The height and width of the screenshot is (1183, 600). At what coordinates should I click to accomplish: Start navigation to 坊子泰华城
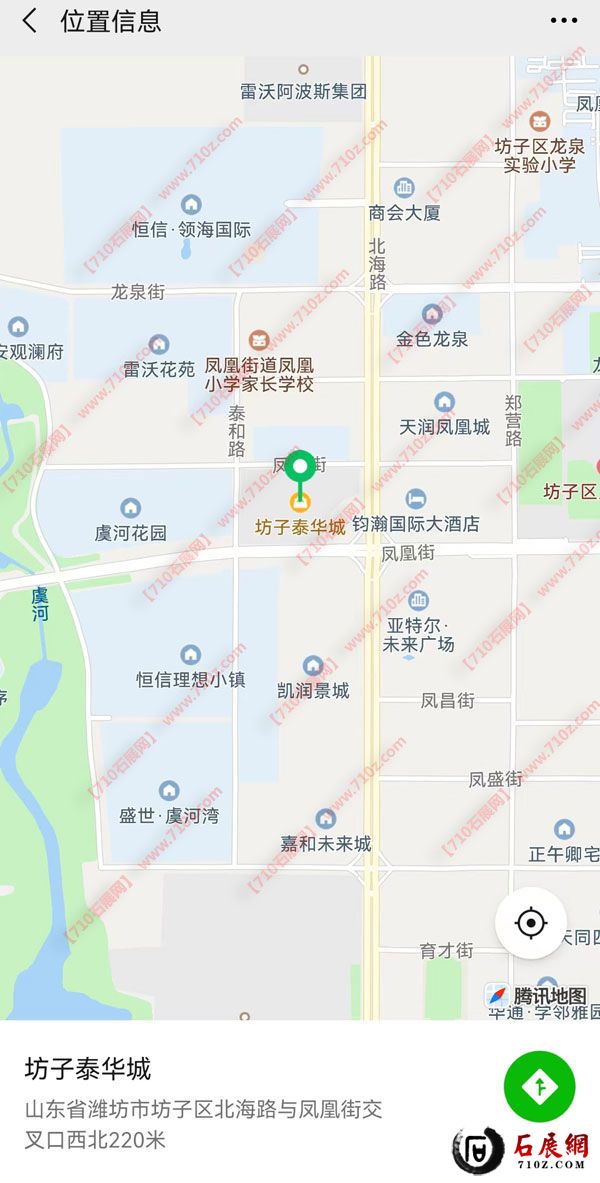(x=539, y=1086)
